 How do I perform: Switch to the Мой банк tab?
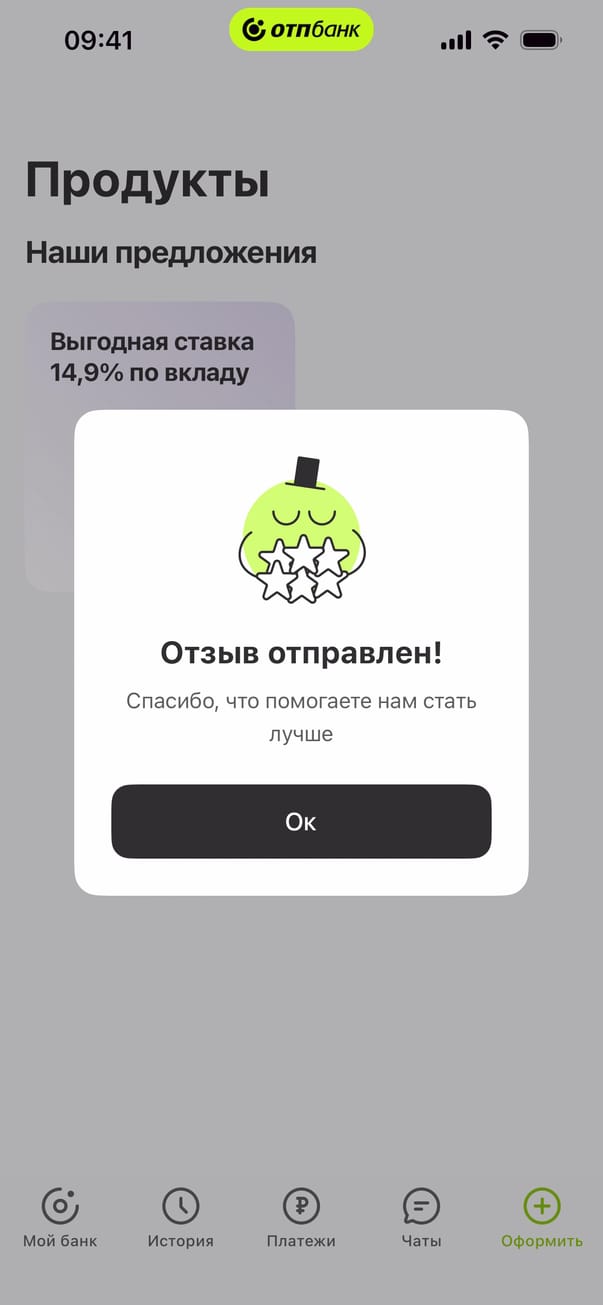(x=60, y=1217)
